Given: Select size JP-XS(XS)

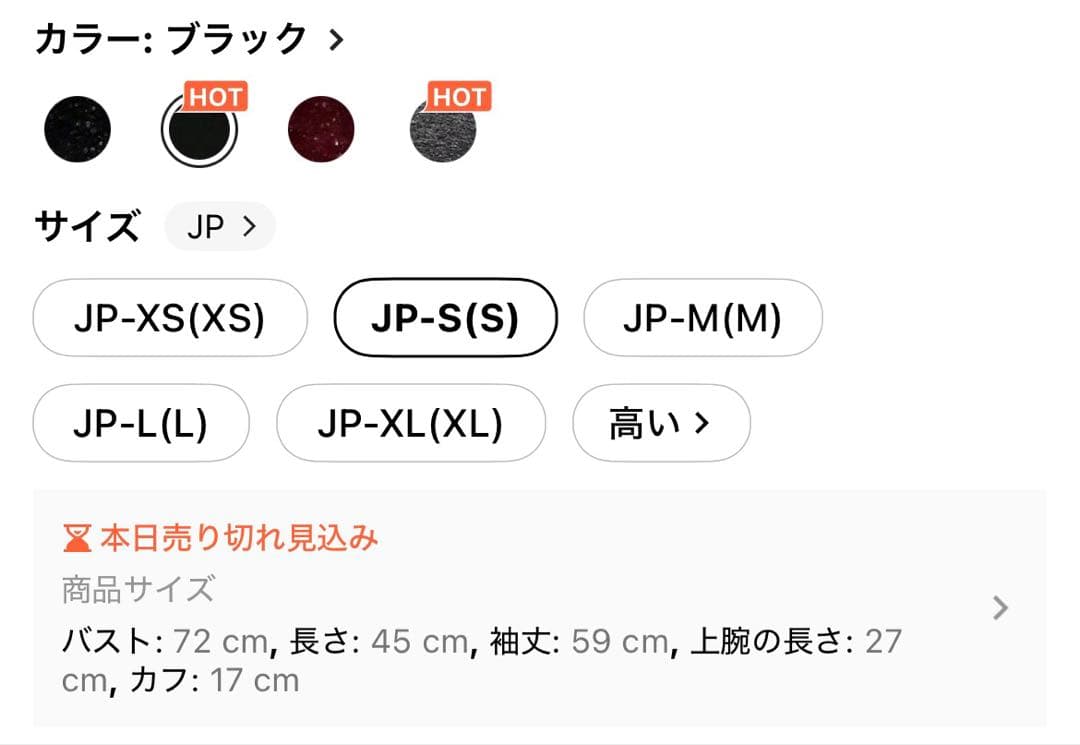Looking at the screenshot, I should [170, 317].
